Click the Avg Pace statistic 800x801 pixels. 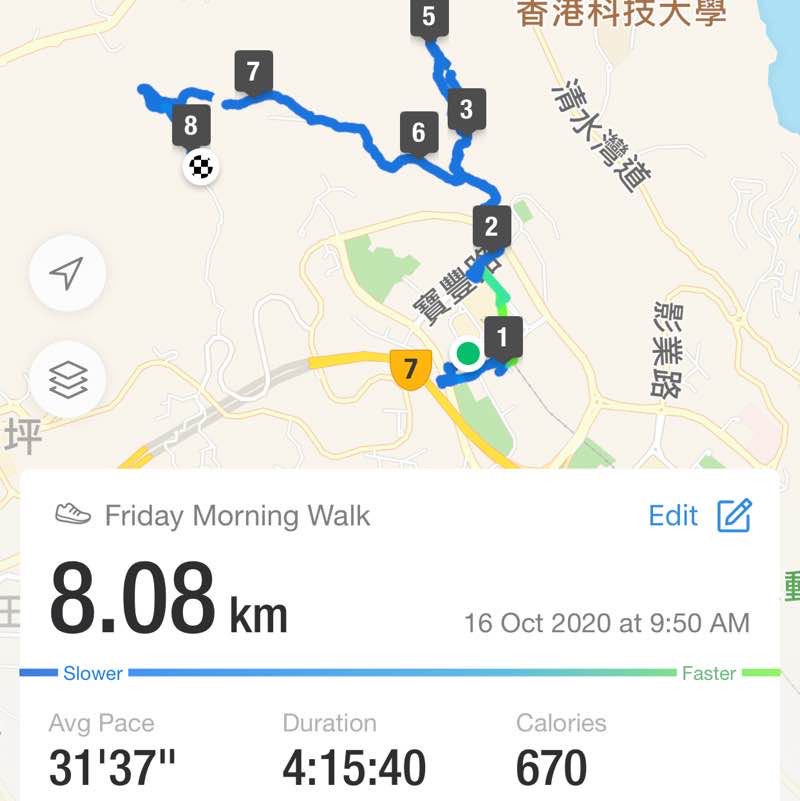101,723
